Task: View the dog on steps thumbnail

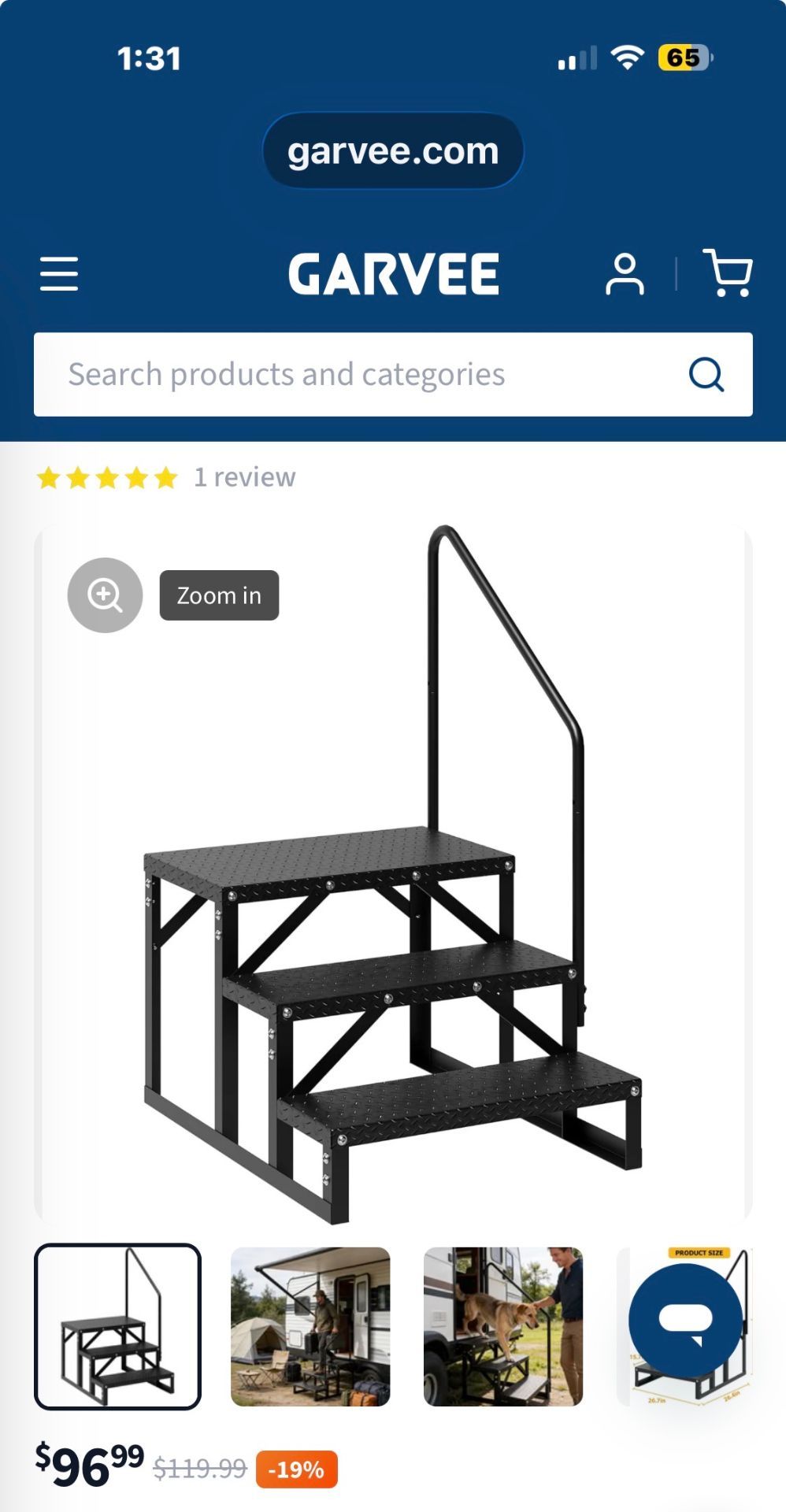Action: coord(503,1327)
